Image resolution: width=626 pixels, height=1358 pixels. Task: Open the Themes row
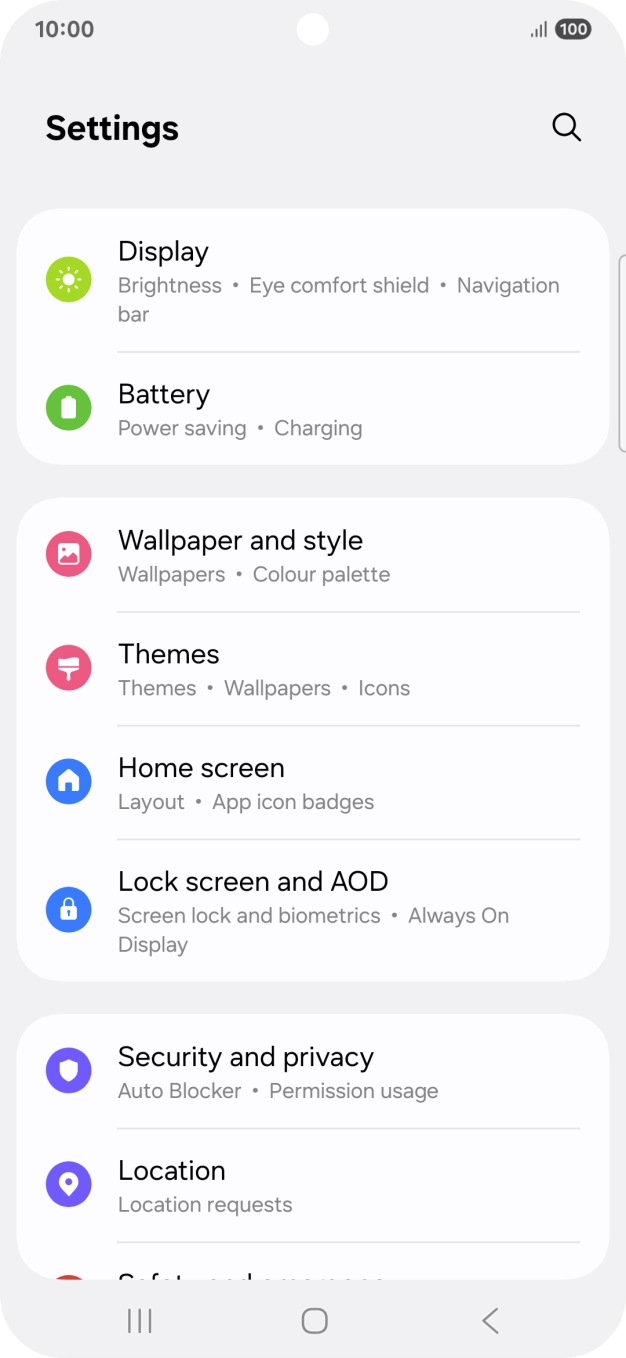(x=312, y=669)
